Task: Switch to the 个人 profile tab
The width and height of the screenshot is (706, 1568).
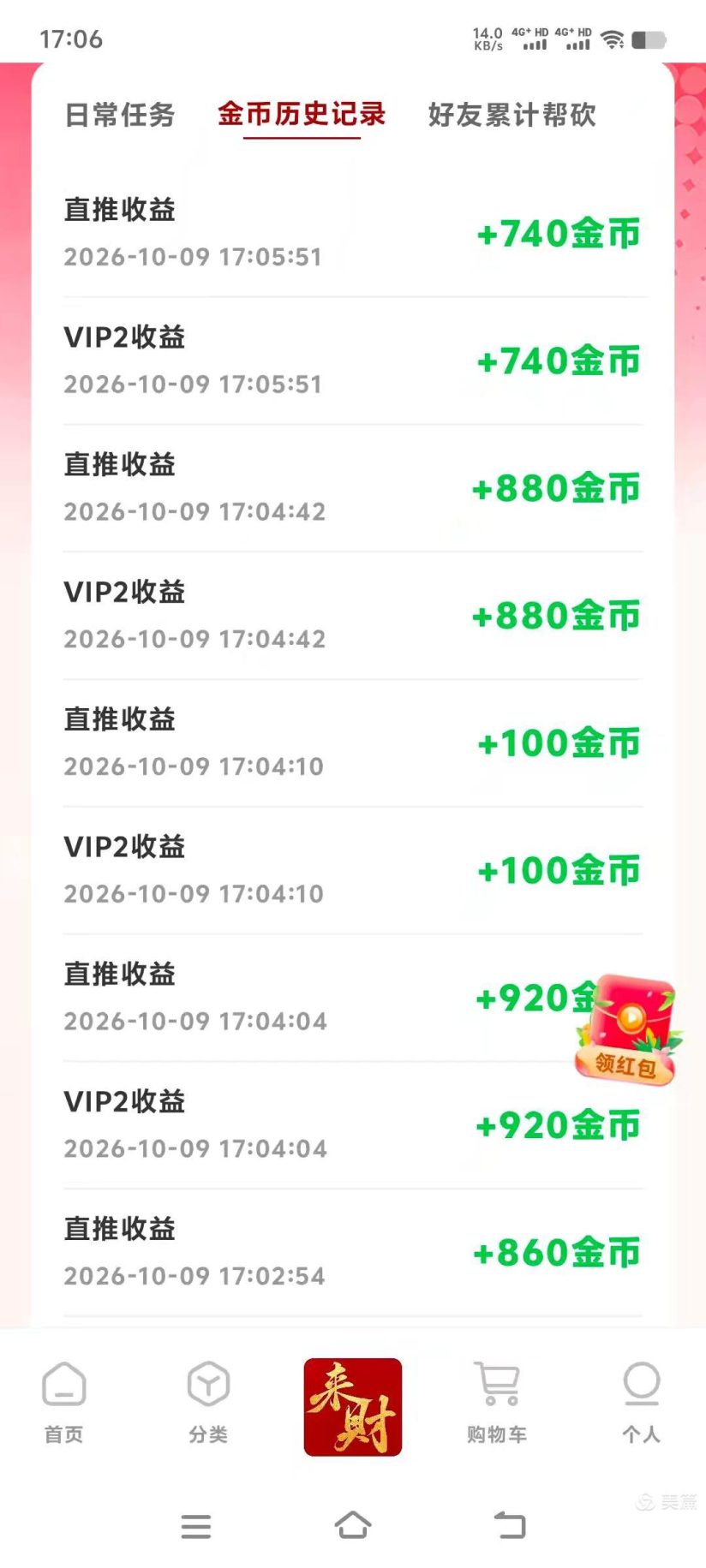Action: (641, 1402)
